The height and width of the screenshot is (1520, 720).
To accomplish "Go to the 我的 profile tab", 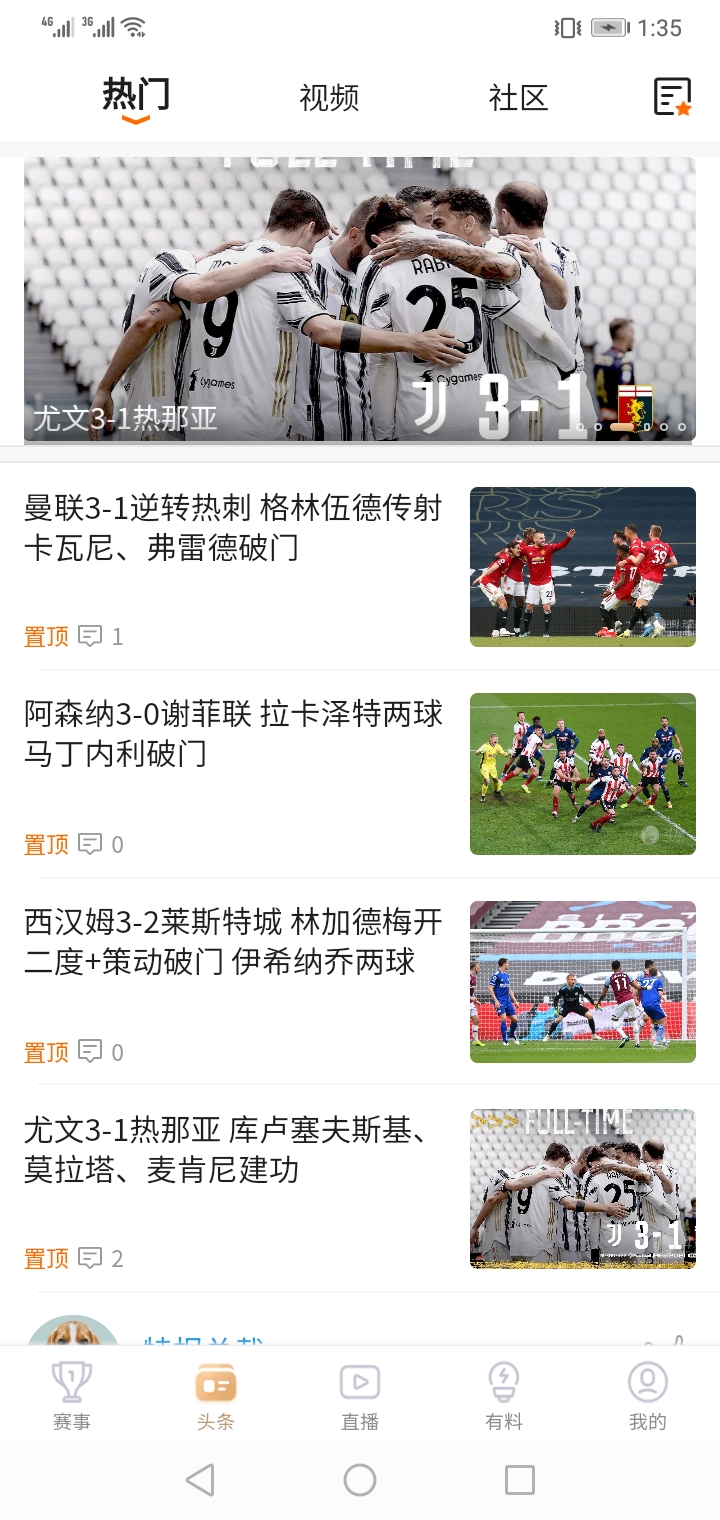I will [x=648, y=1396].
